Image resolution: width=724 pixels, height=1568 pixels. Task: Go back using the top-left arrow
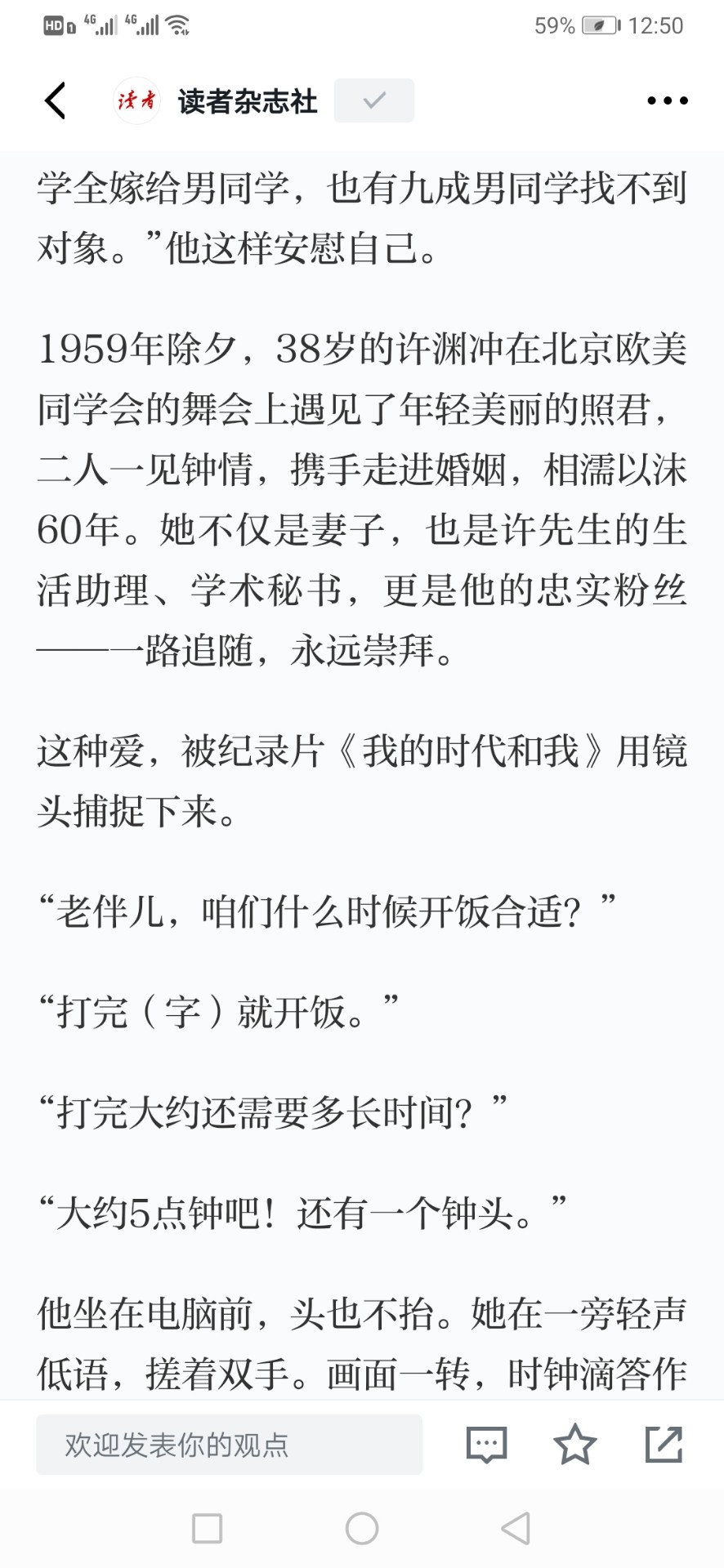pos(55,100)
